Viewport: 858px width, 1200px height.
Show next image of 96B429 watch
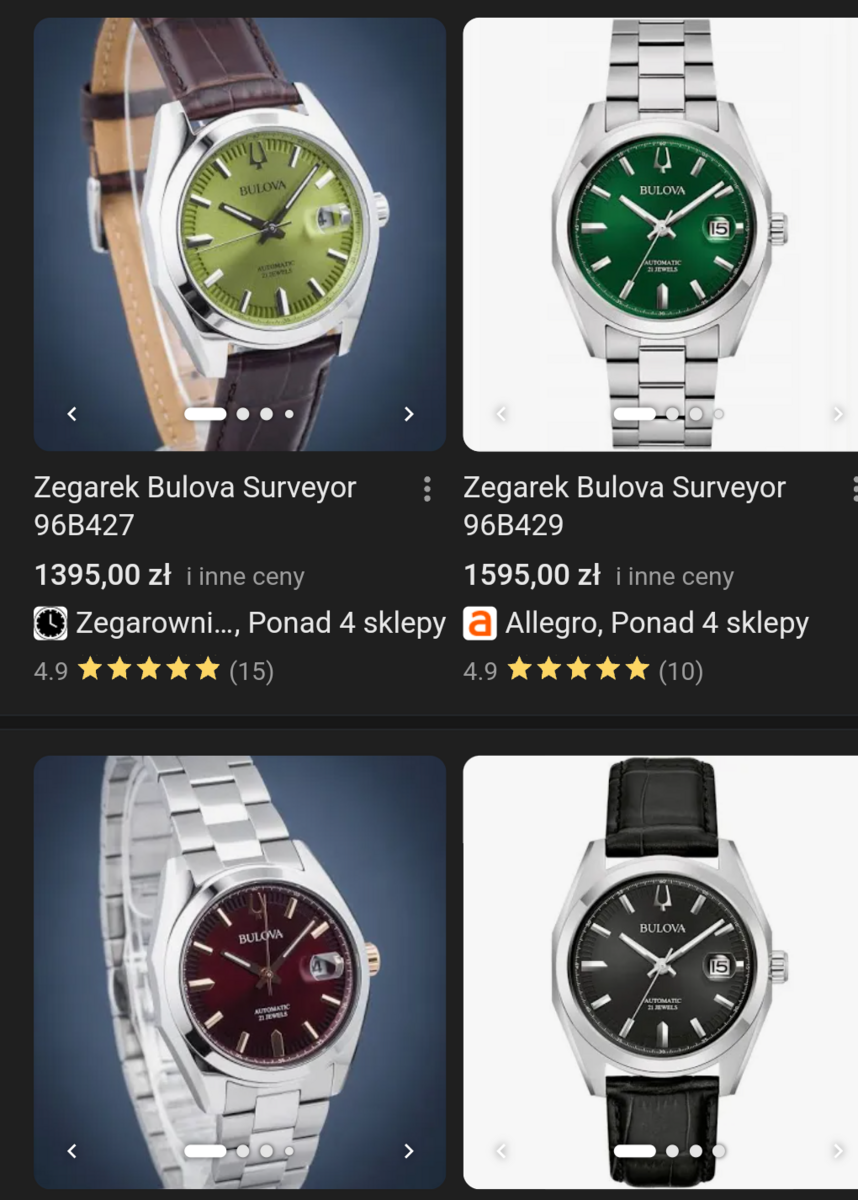pyautogui.click(x=837, y=414)
